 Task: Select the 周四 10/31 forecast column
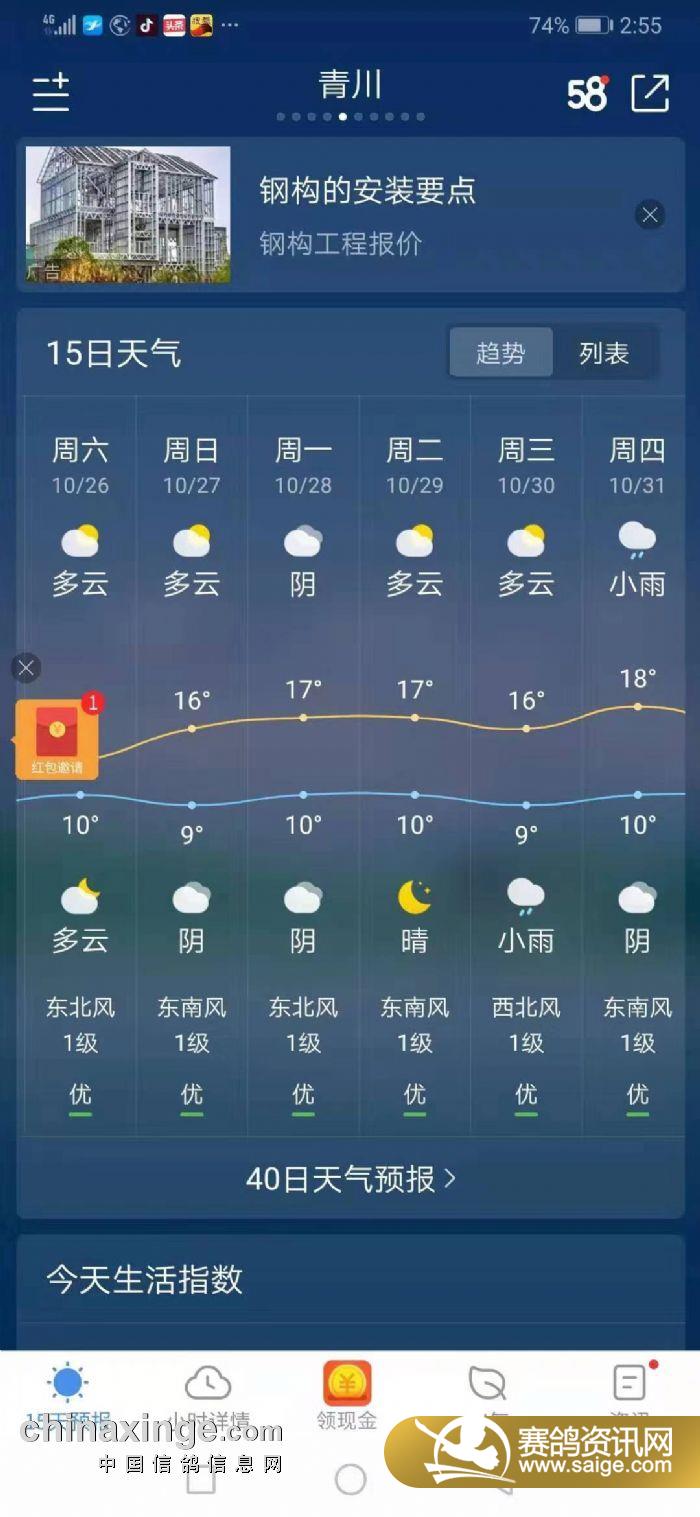pos(637,760)
